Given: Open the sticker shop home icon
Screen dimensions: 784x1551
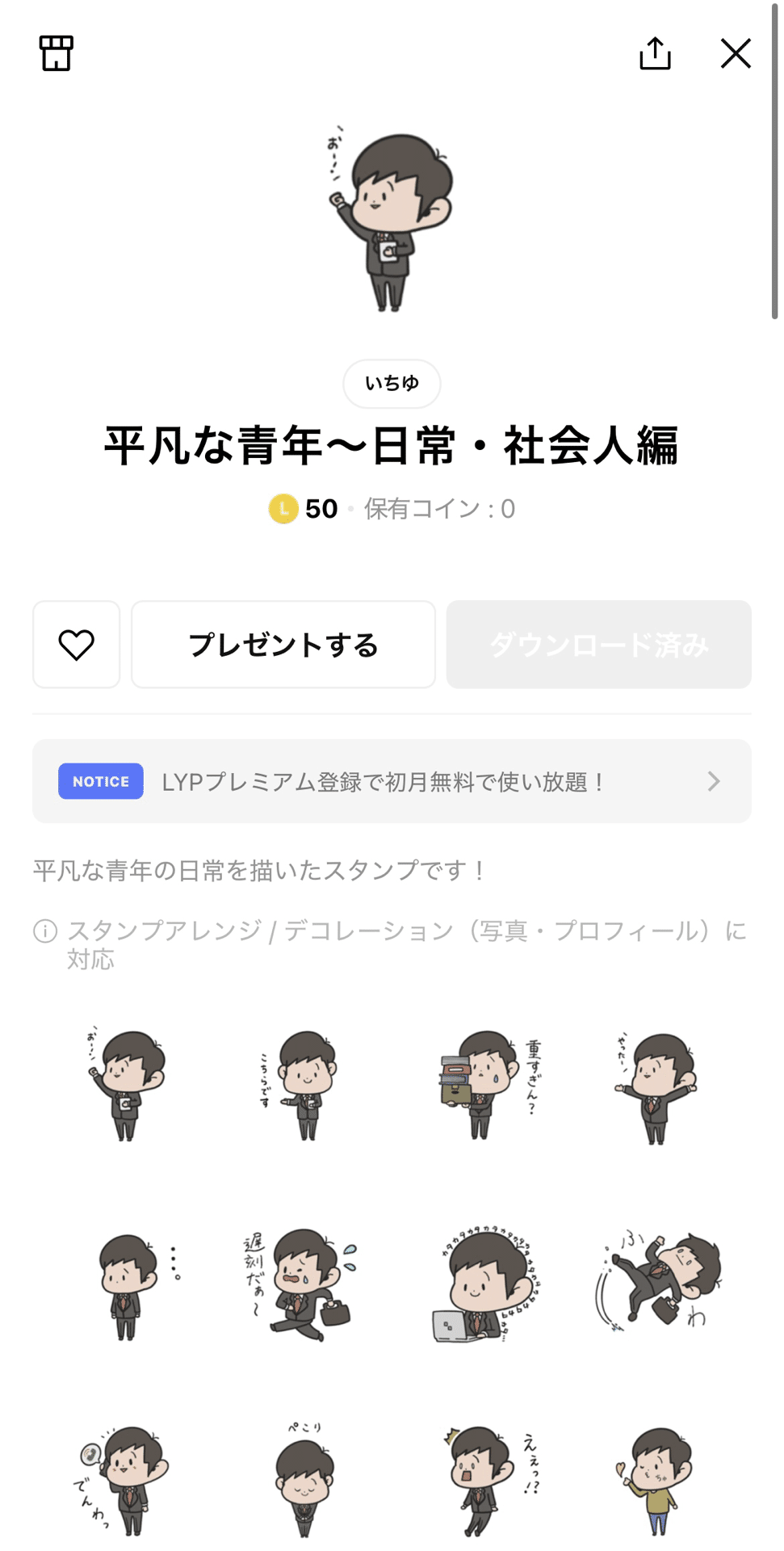Looking at the screenshot, I should (55, 53).
